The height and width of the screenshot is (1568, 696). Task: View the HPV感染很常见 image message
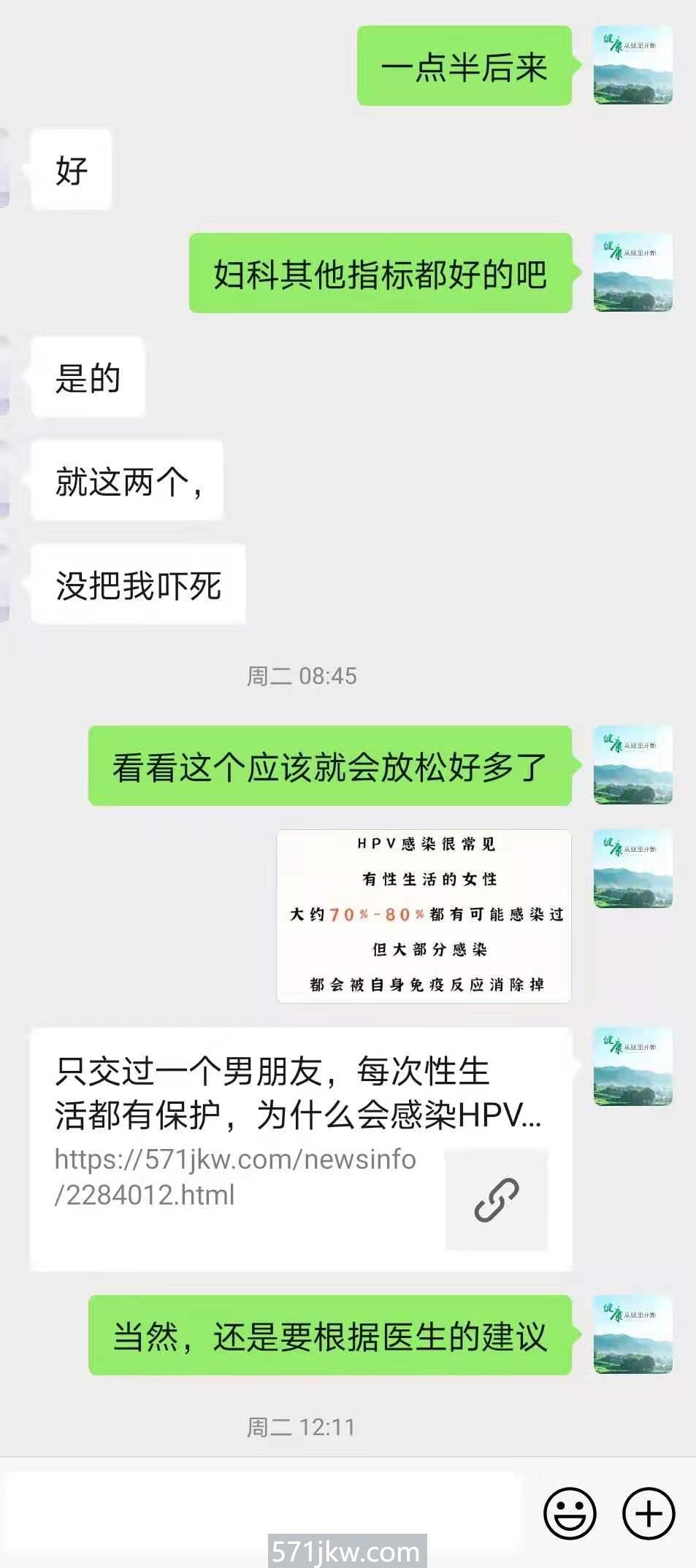[424, 916]
